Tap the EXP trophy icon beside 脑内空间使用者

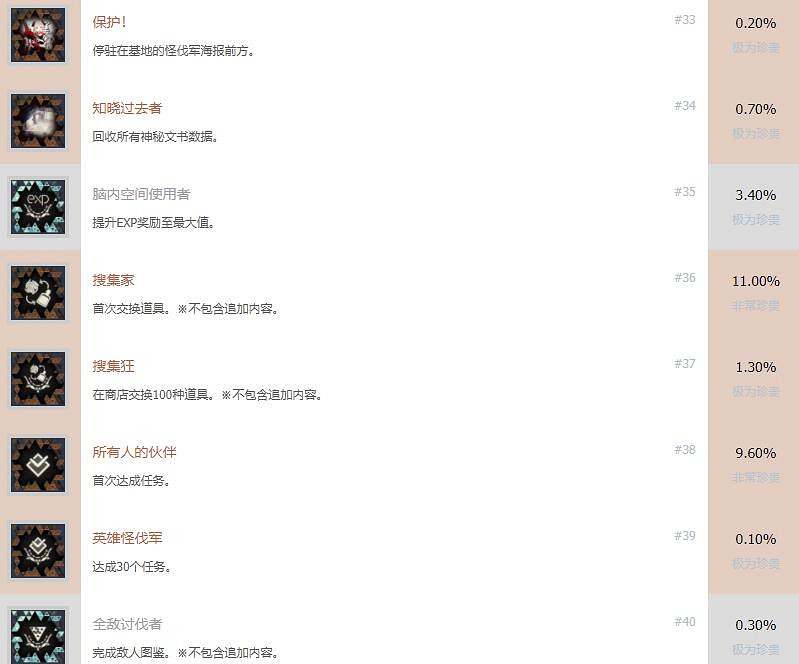pos(38,207)
